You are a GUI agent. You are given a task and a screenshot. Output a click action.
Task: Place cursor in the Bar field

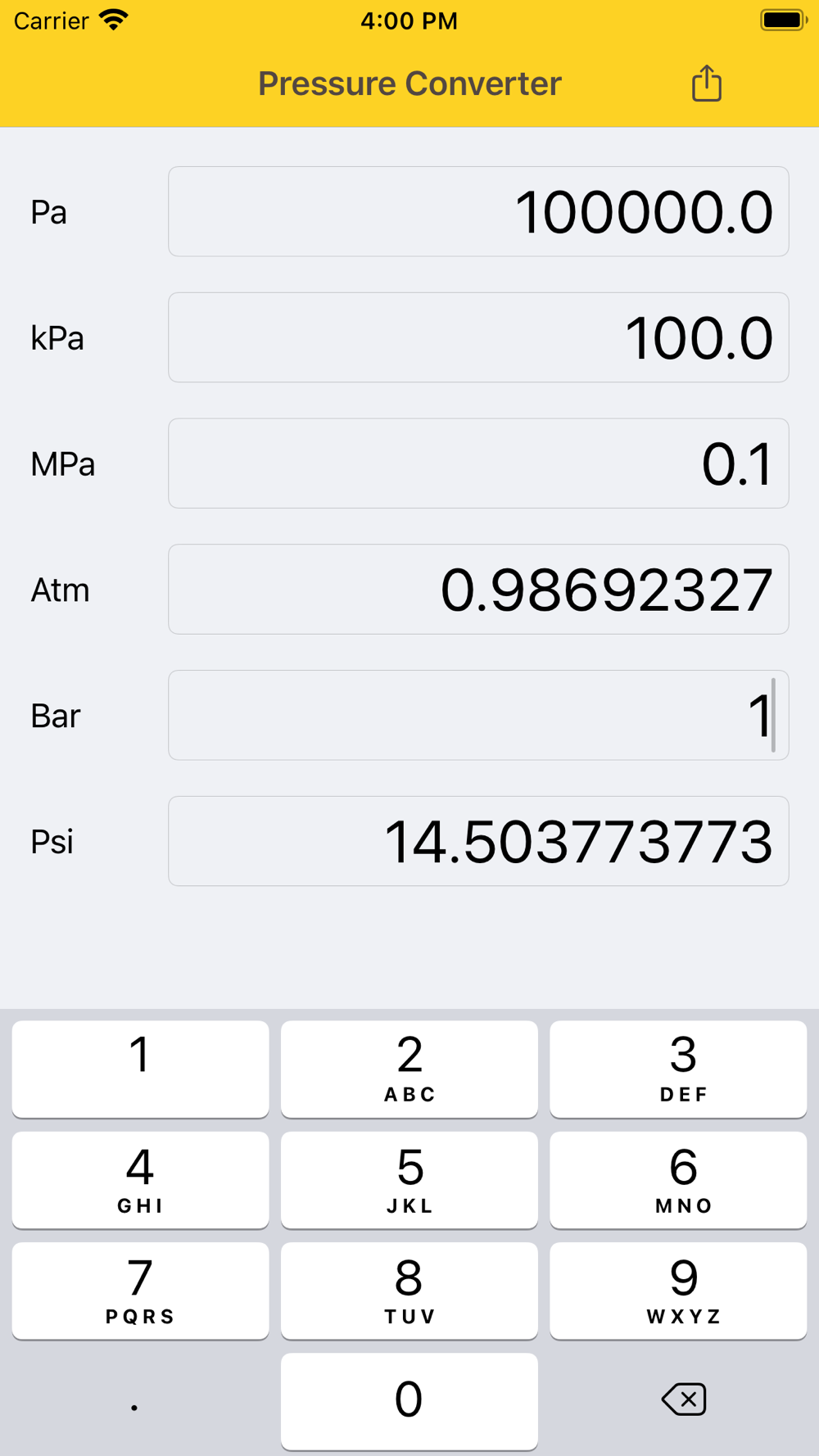tap(478, 716)
